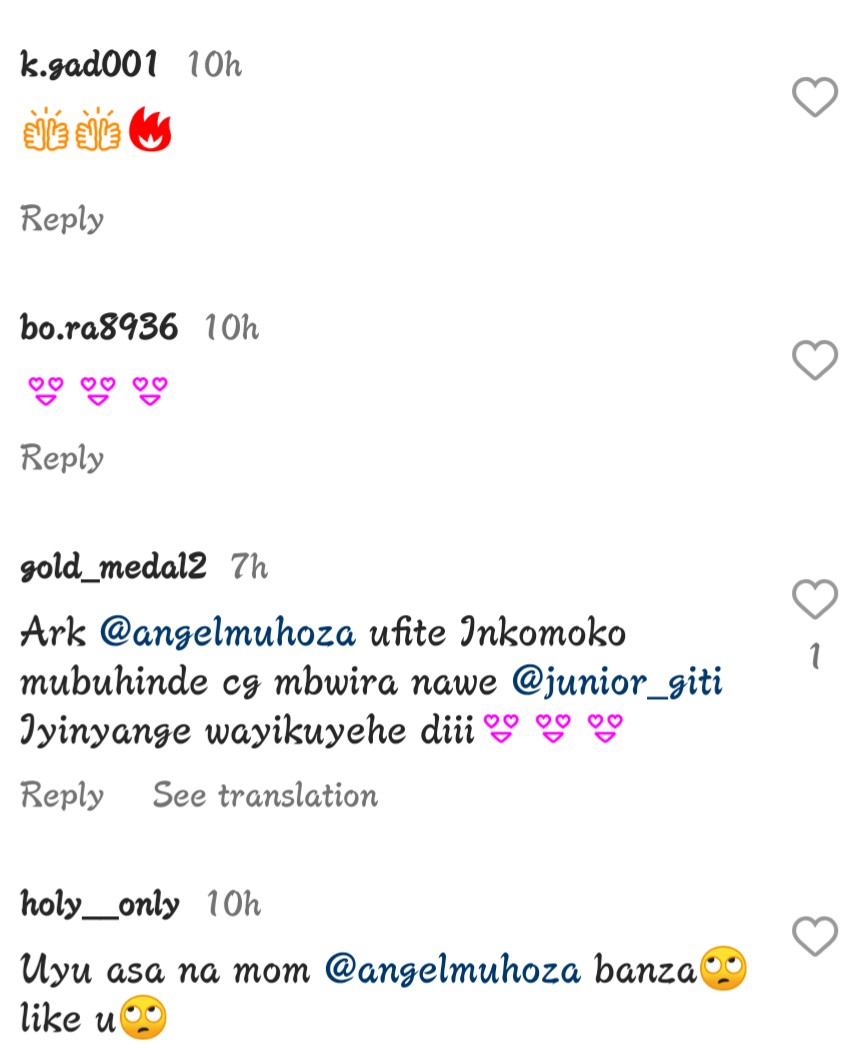Like holy__only's comment
The height and width of the screenshot is (1055, 864).
pyautogui.click(x=814, y=936)
